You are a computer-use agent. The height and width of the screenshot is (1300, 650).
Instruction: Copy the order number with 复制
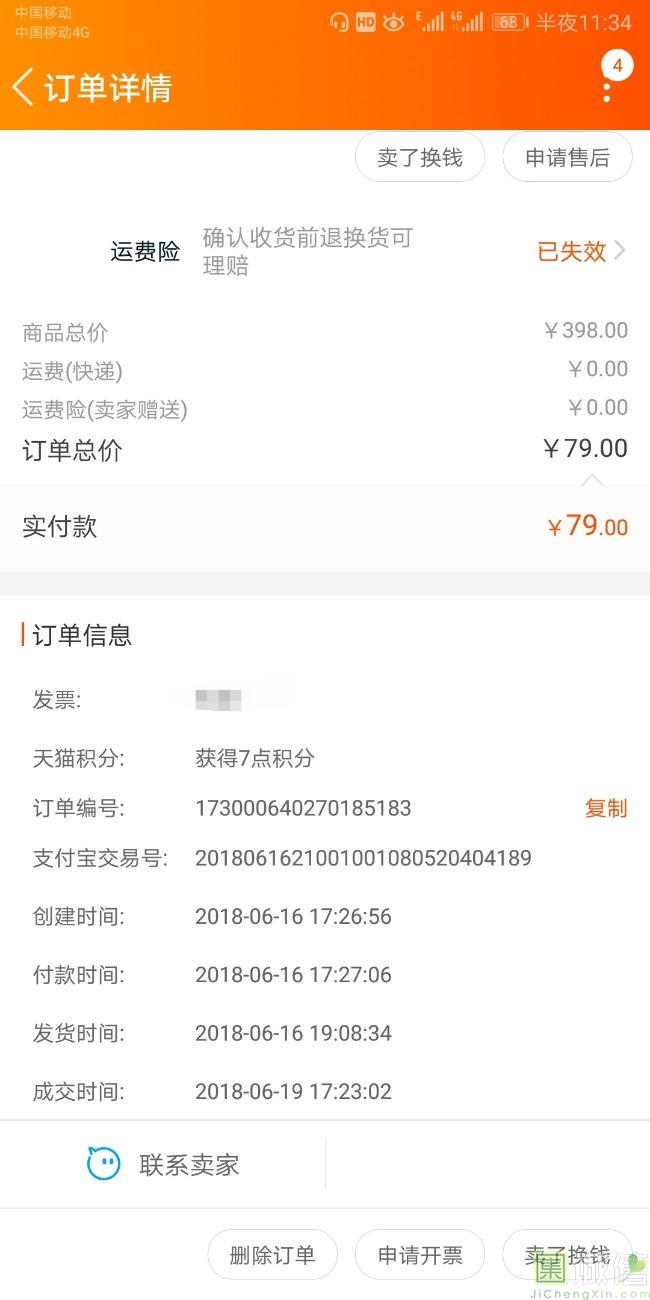[x=606, y=808]
